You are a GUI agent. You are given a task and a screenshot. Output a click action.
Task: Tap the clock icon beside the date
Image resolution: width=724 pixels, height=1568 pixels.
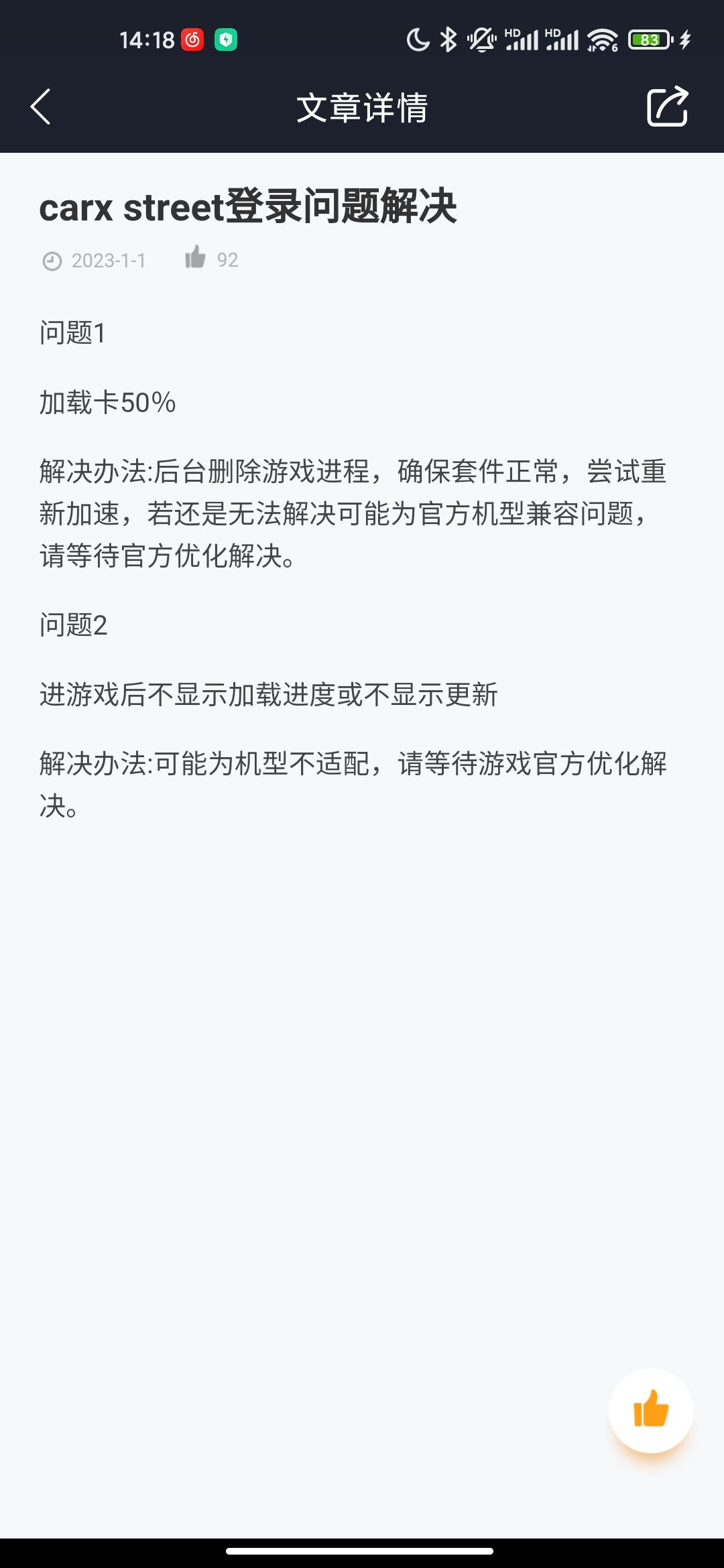51,261
